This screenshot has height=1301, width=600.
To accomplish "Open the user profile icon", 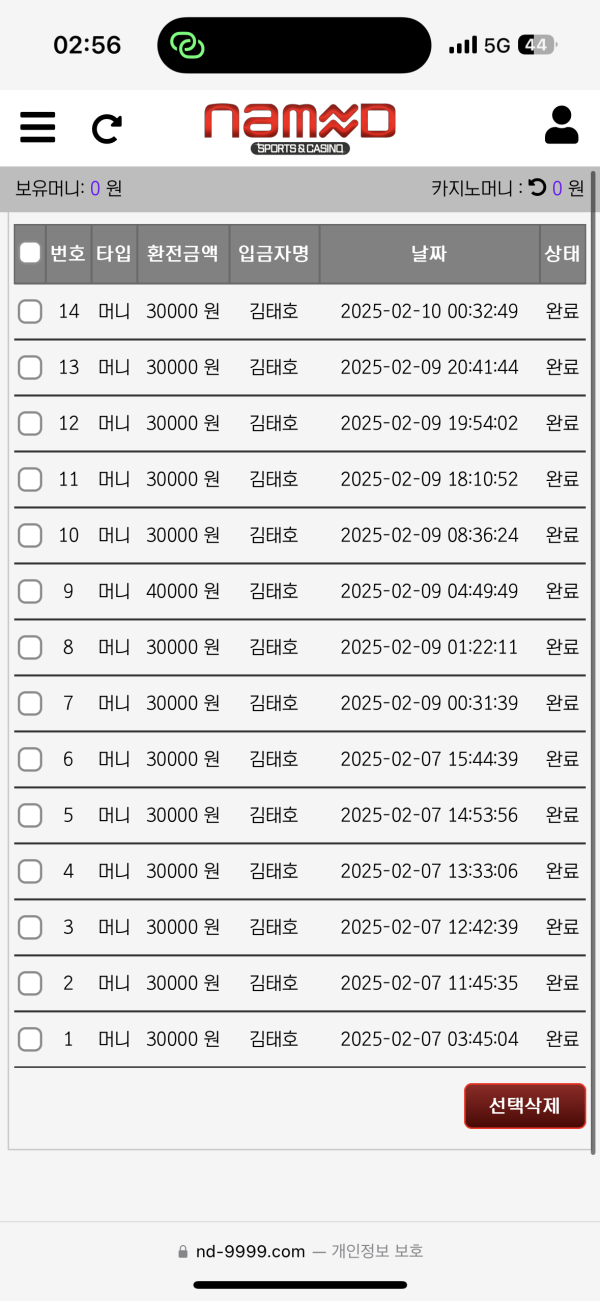I will (561, 126).
